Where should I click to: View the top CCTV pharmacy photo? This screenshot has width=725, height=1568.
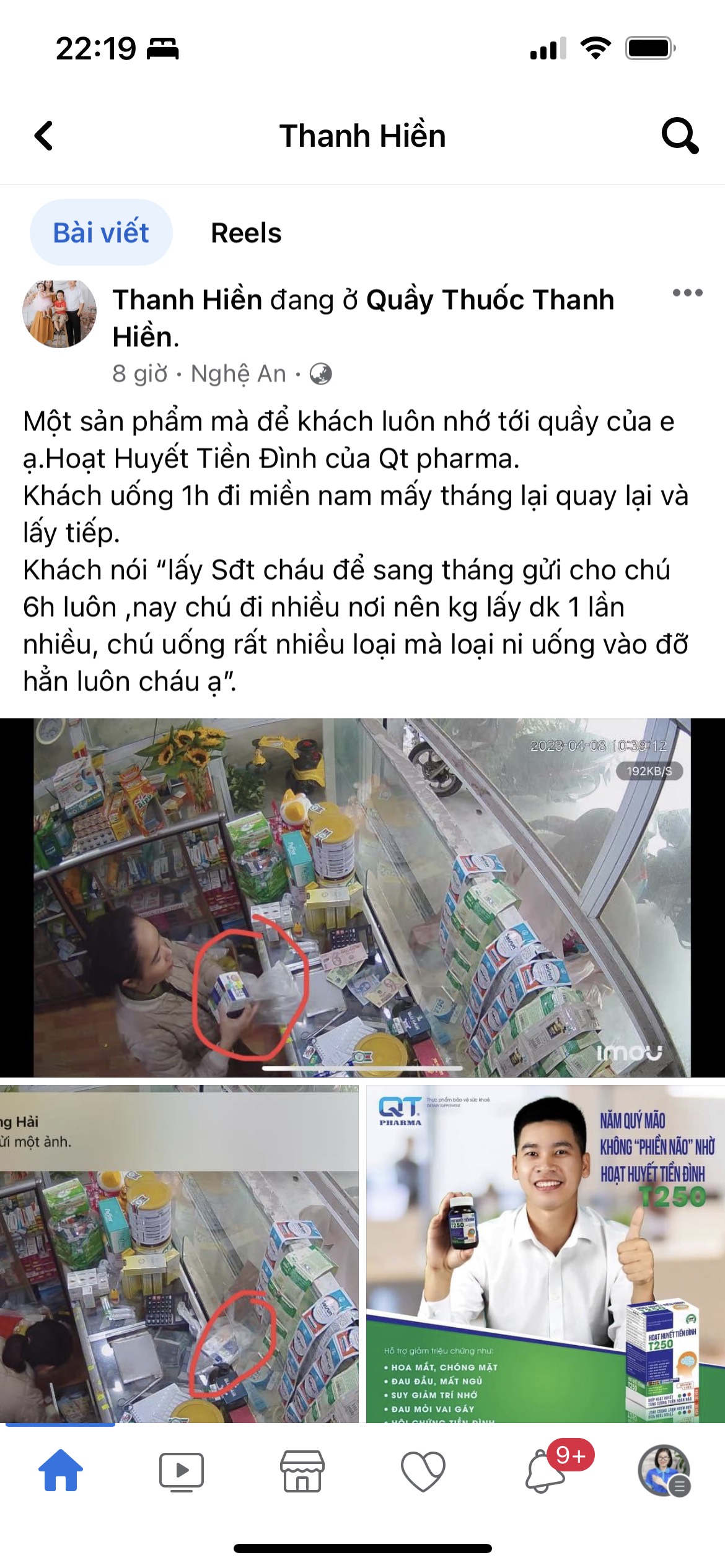362,897
